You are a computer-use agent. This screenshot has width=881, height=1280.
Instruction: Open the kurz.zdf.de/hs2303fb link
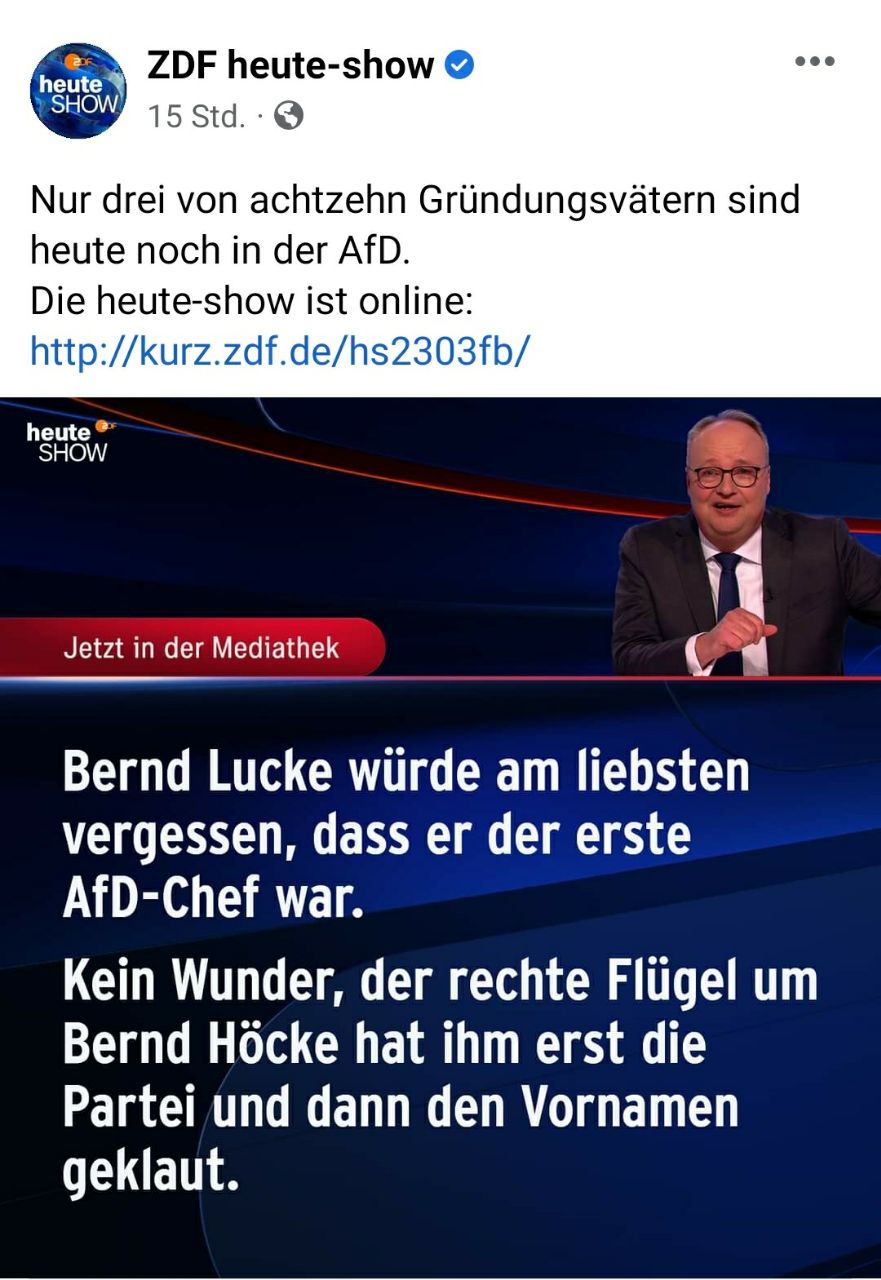point(280,351)
